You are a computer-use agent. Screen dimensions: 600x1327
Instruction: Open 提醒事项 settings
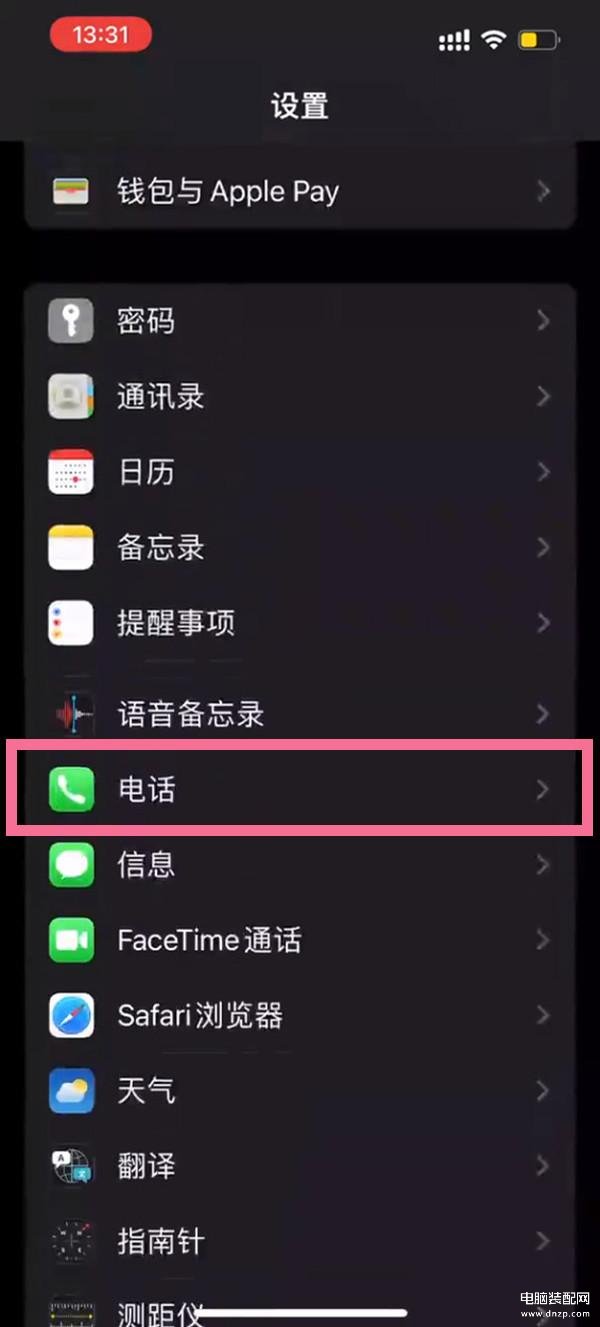click(300, 623)
